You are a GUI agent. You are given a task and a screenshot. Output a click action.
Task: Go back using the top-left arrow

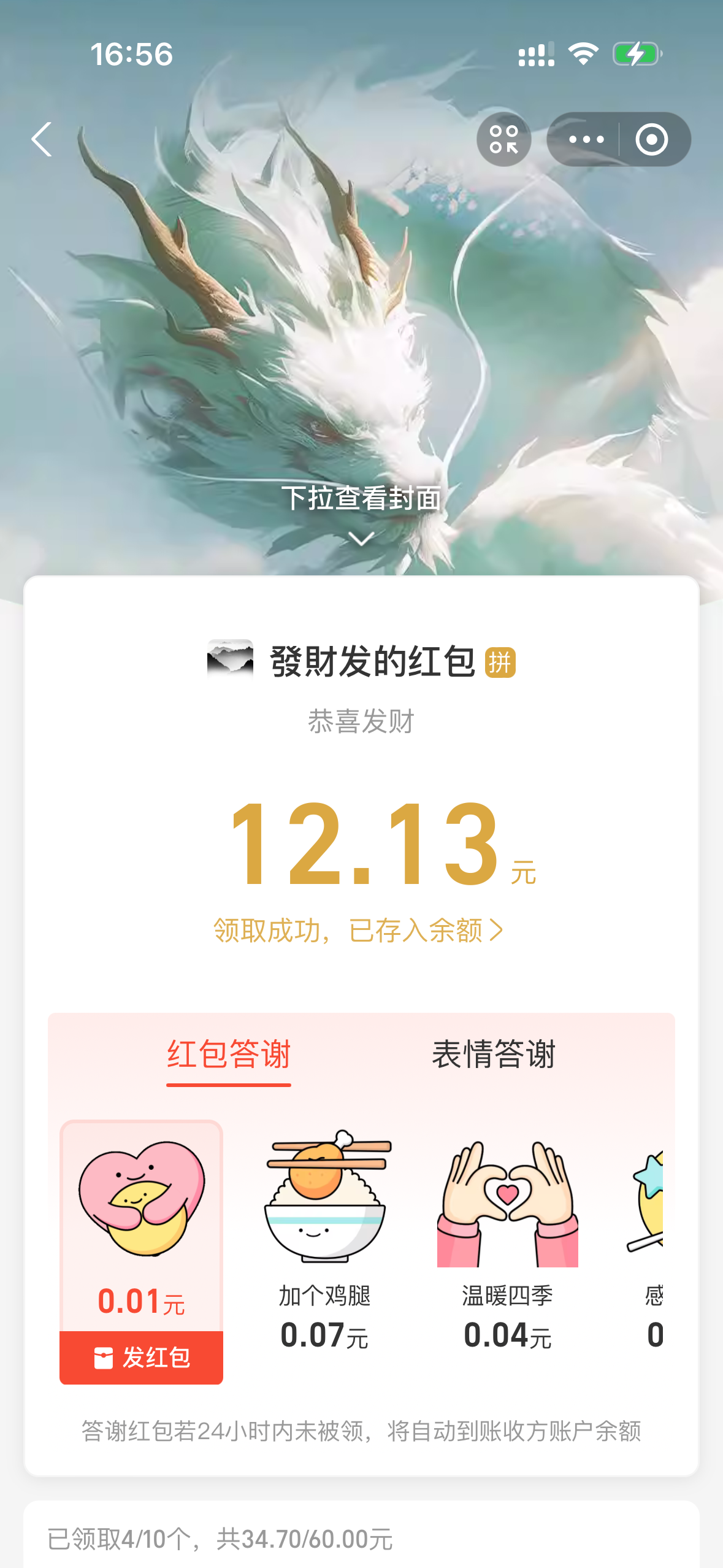tap(42, 139)
